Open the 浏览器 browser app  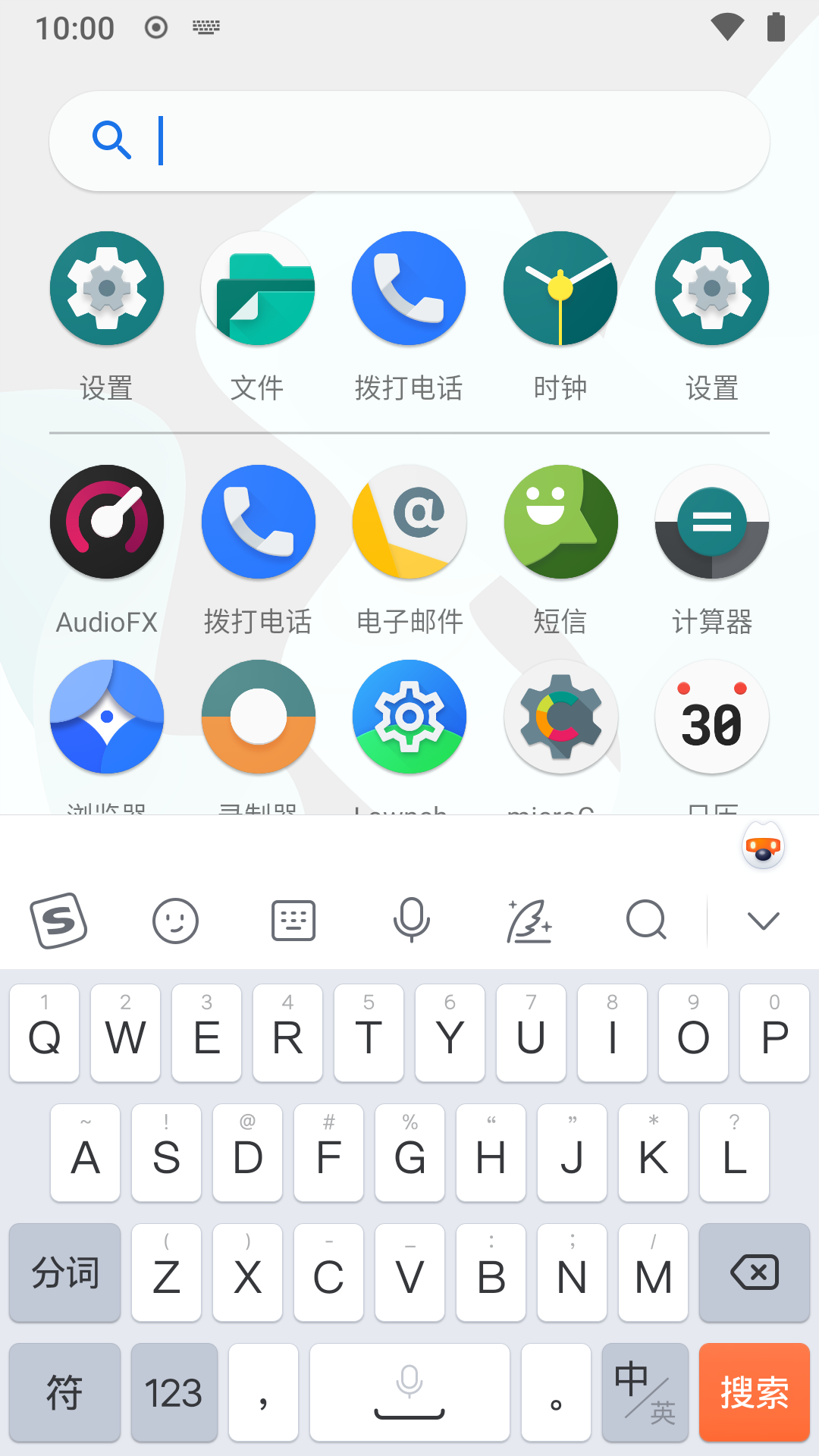[106, 717]
